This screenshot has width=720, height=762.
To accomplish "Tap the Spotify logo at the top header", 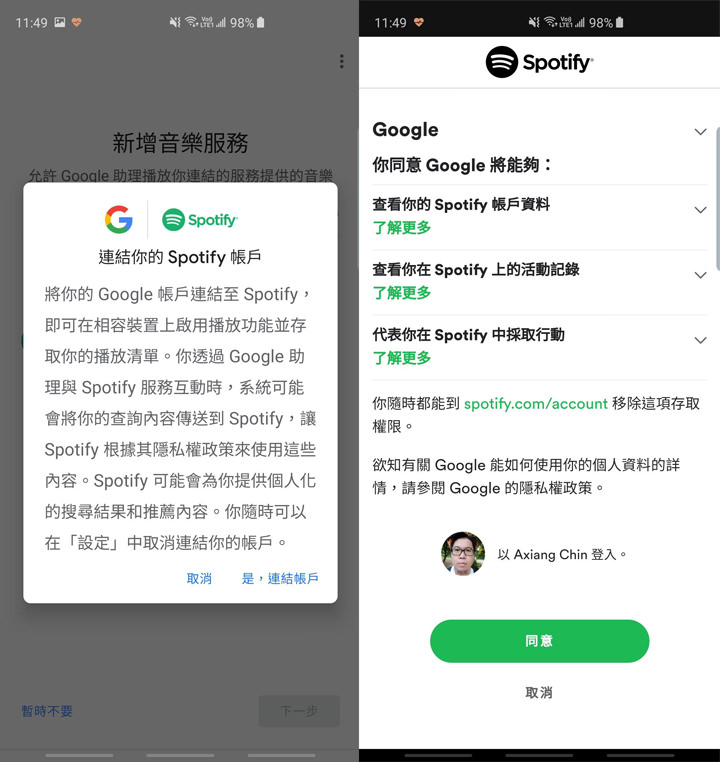I will pyautogui.click(x=539, y=61).
